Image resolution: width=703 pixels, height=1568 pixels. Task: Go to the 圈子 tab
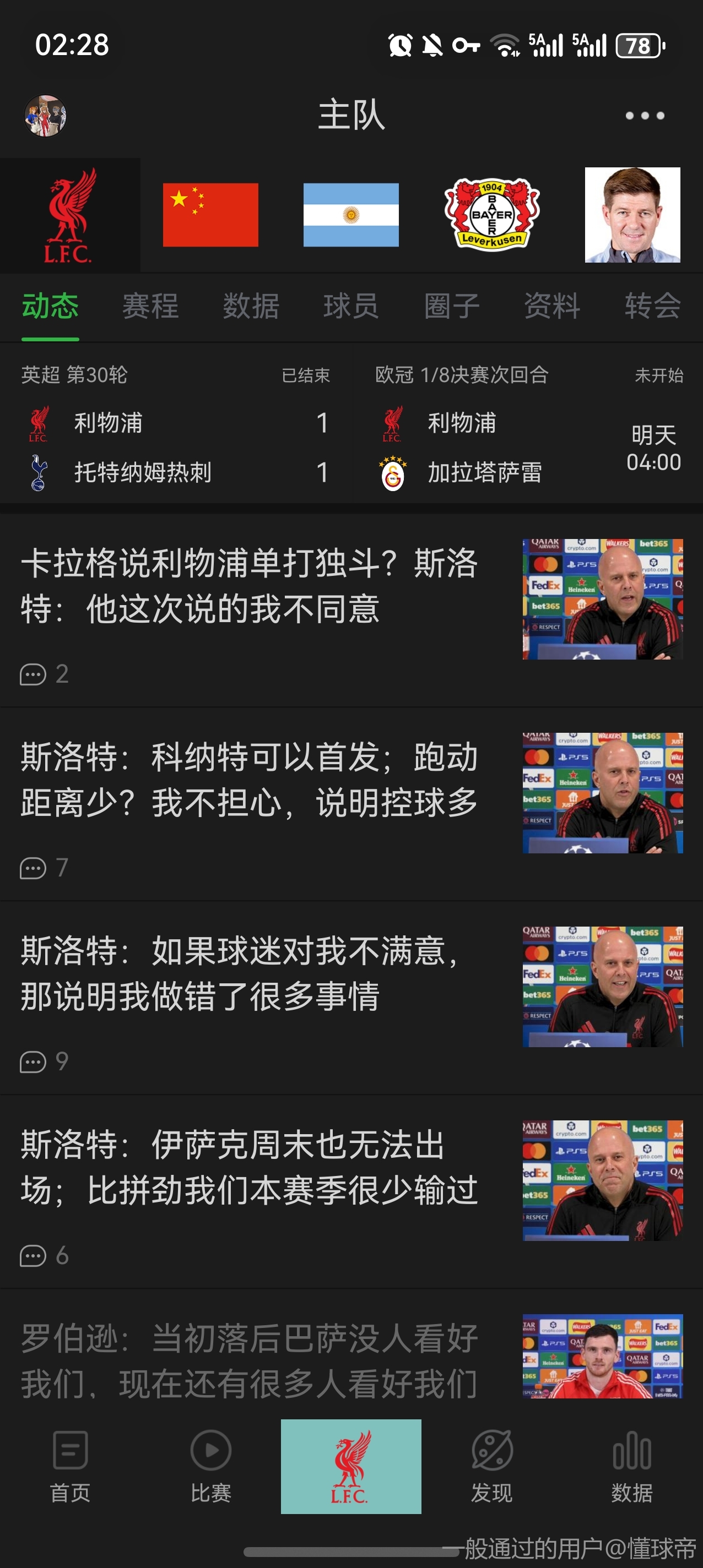[451, 306]
